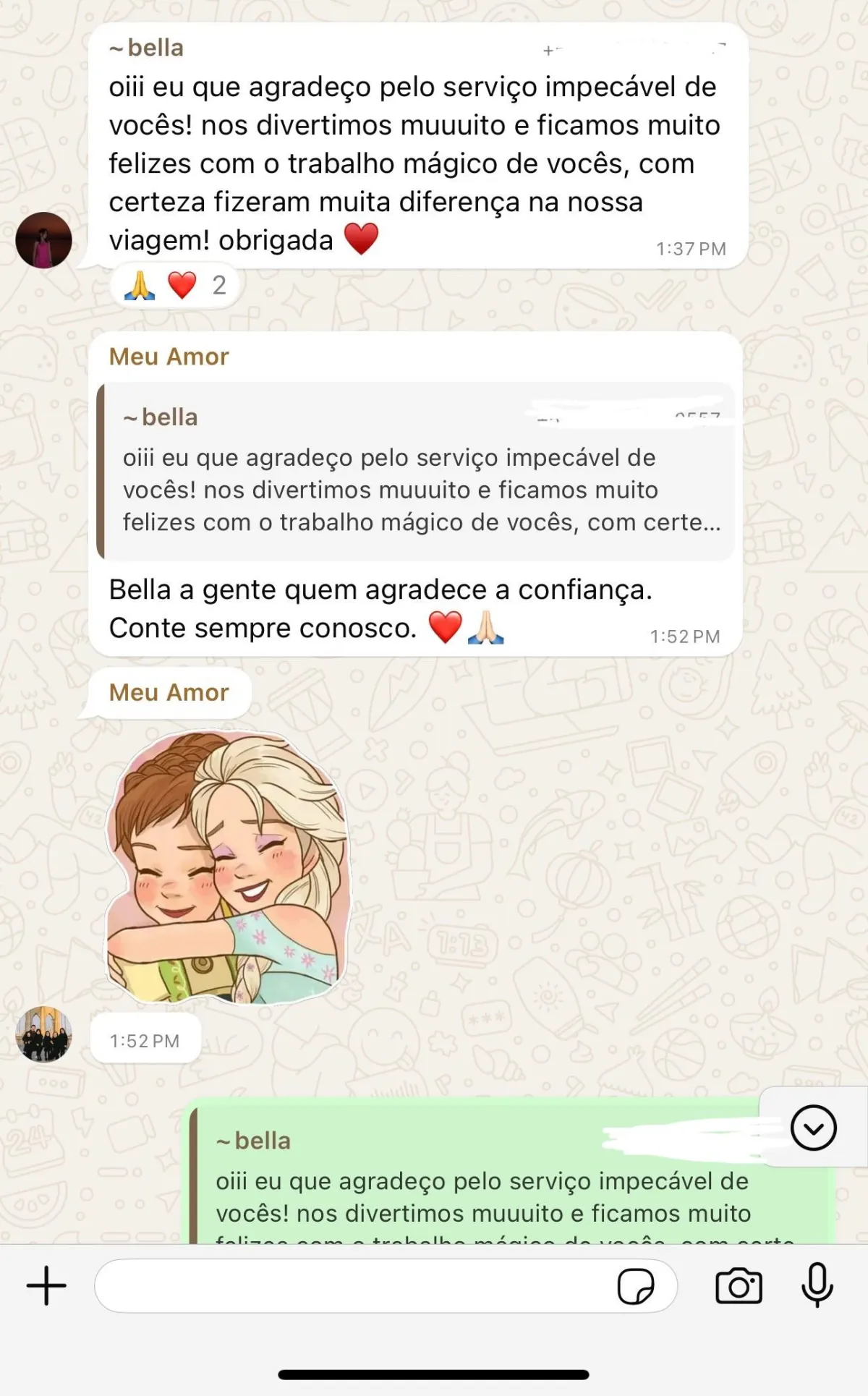868x1396 pixels.
Task: Tap the quoted bella message in Meu Amor's reply
Action: (416, 472)
